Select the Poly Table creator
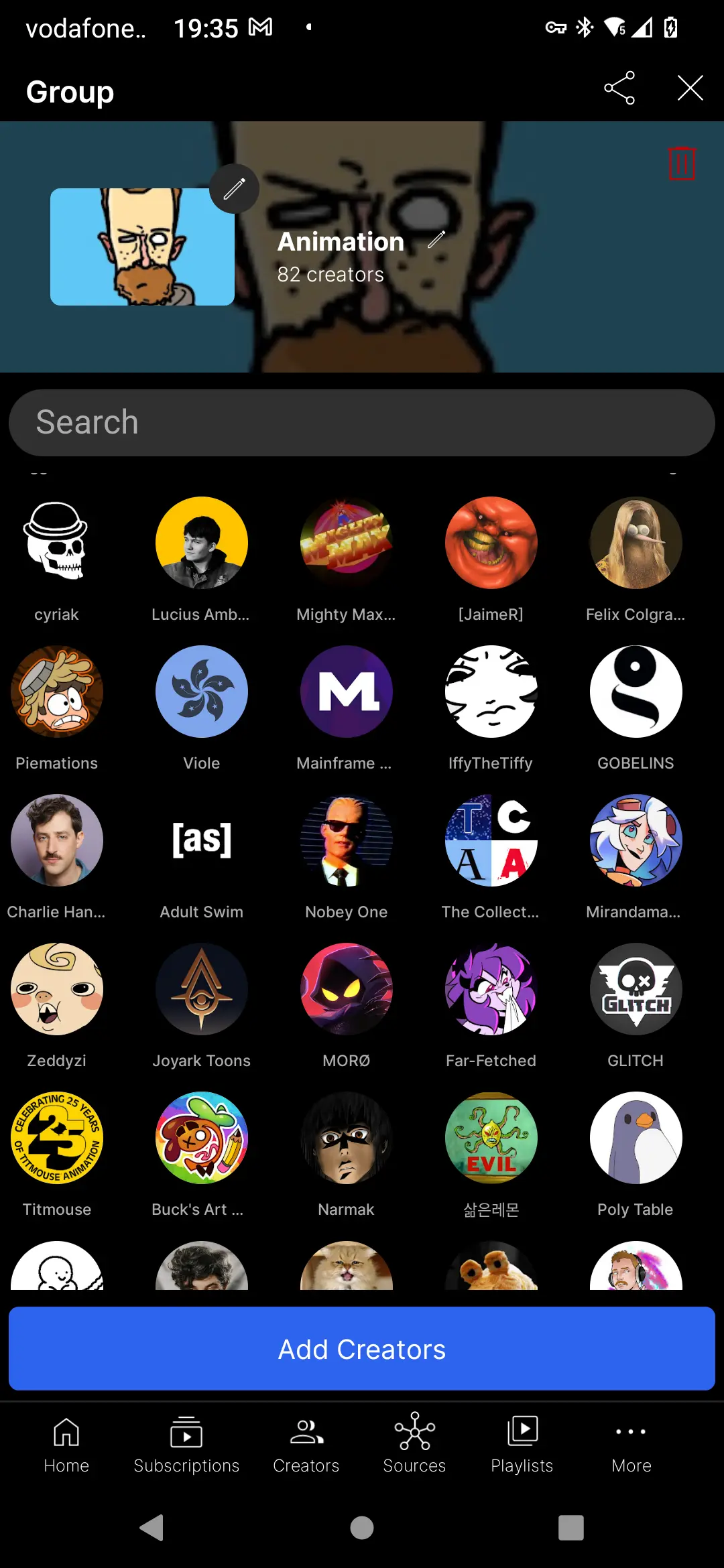This screenshot has height=1568, width=724. (x=636, y=1138)
